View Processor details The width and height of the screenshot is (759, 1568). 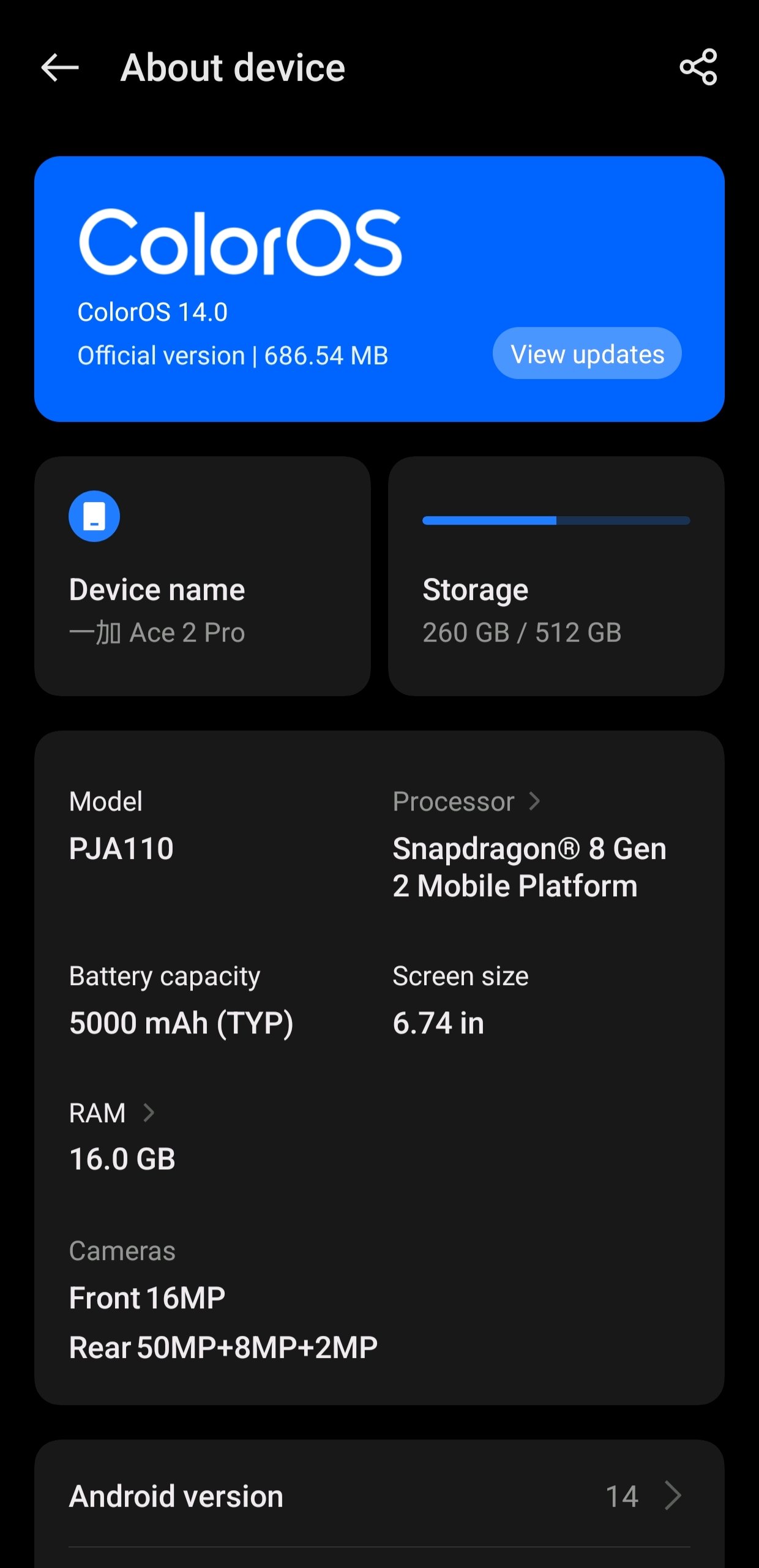coord(466,802)
